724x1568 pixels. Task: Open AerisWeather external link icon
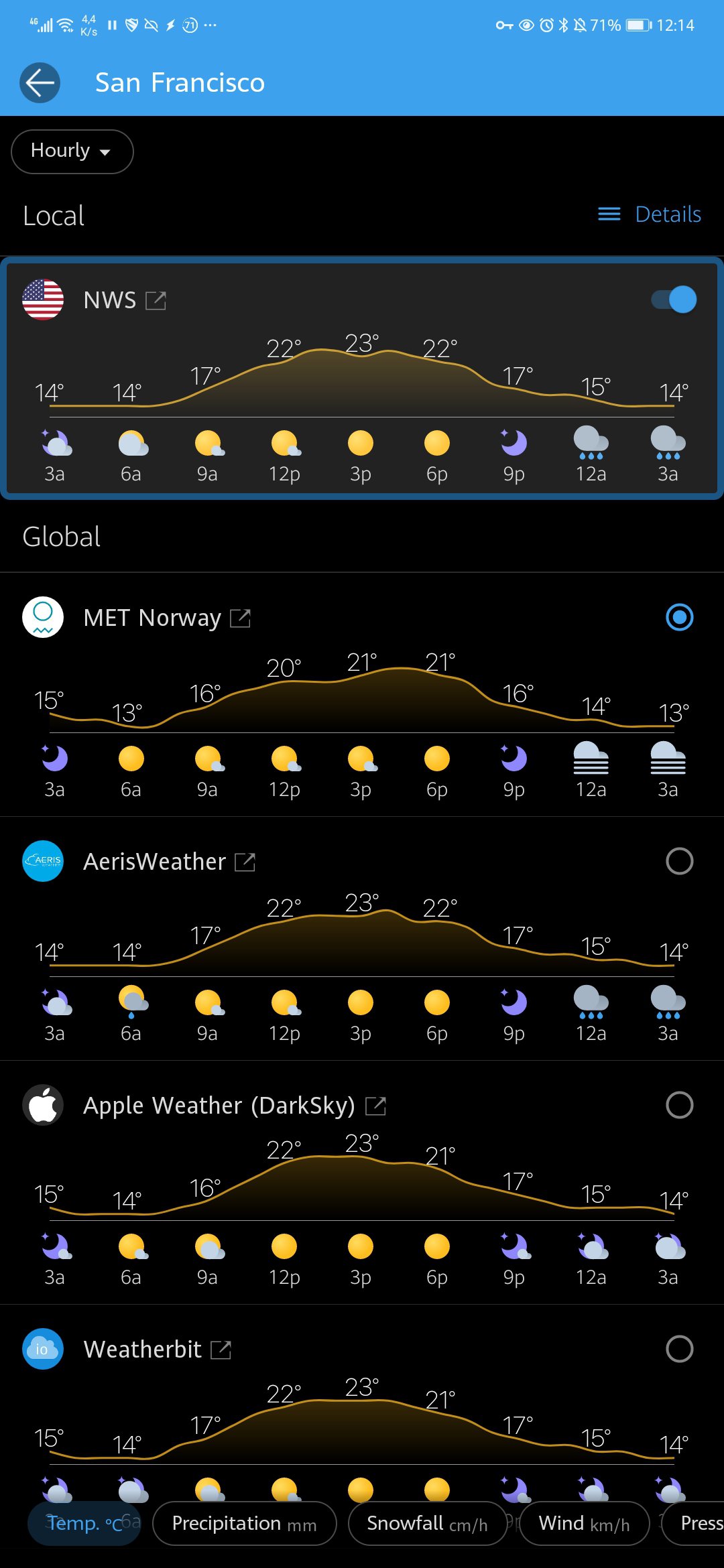(245, 862)
